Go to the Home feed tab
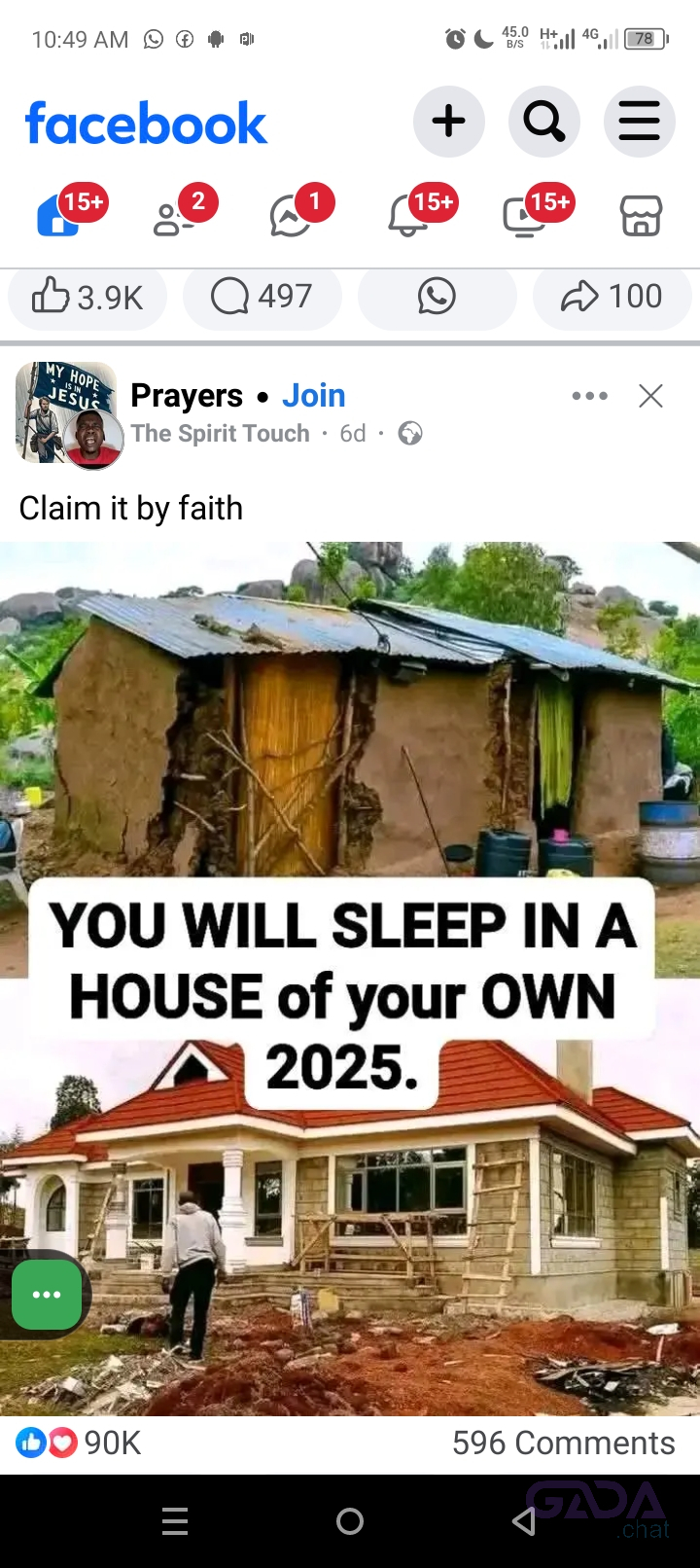This screenshot has width=700, height=1568. click(59, 216)
